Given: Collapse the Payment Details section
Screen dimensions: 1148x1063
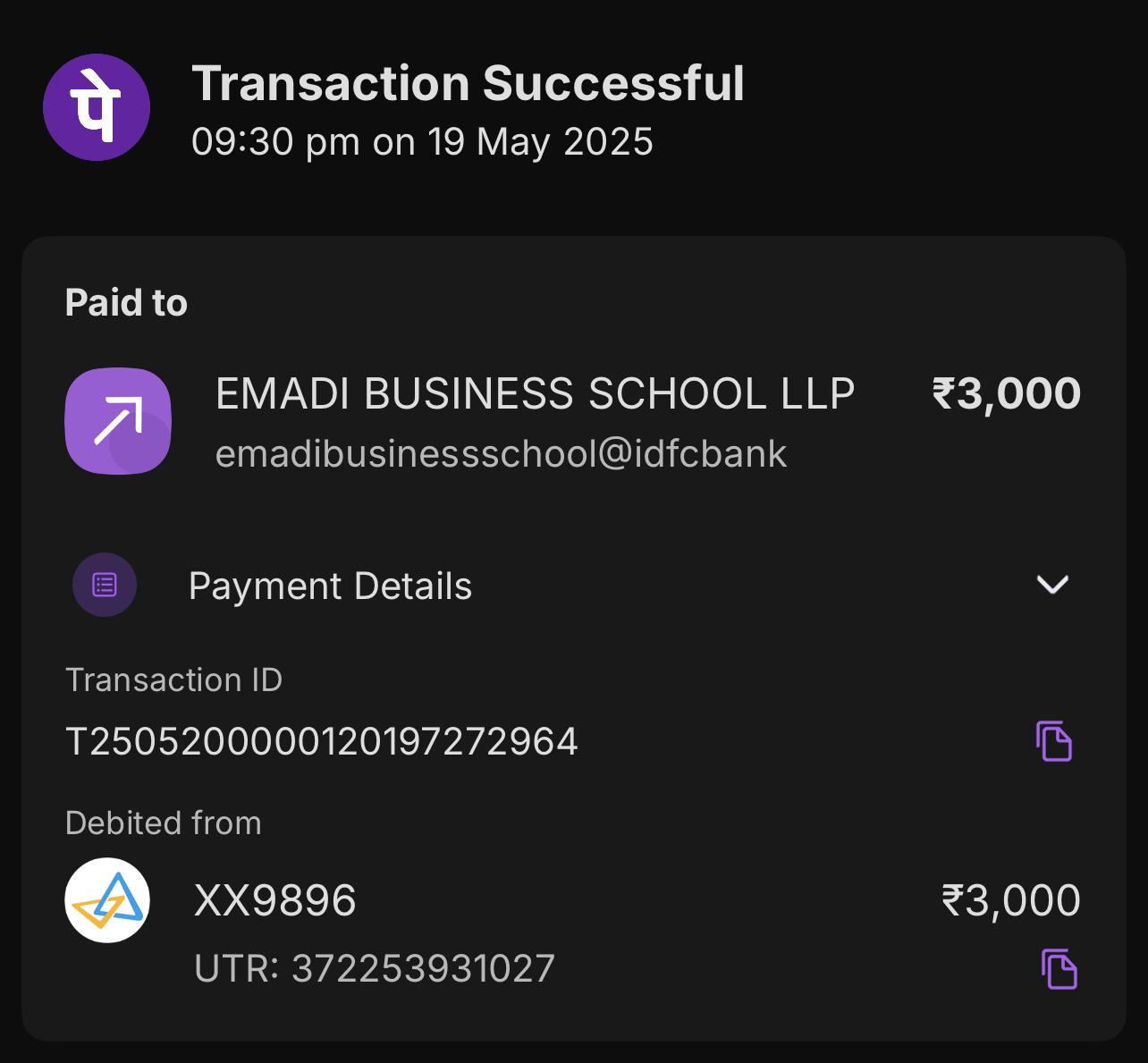Looking at the screenshot, I should [x=1051, y=585].
